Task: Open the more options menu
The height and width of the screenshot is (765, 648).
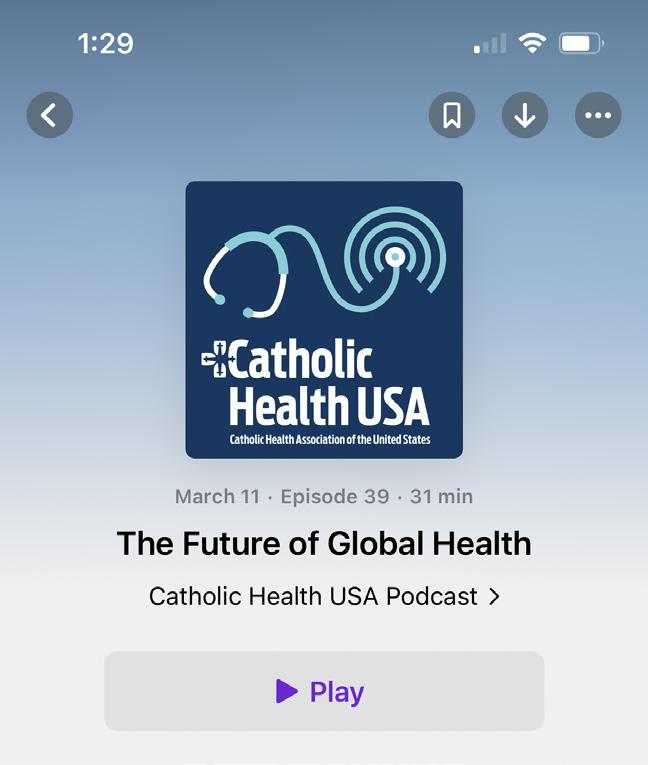Action: click(598, 116)
